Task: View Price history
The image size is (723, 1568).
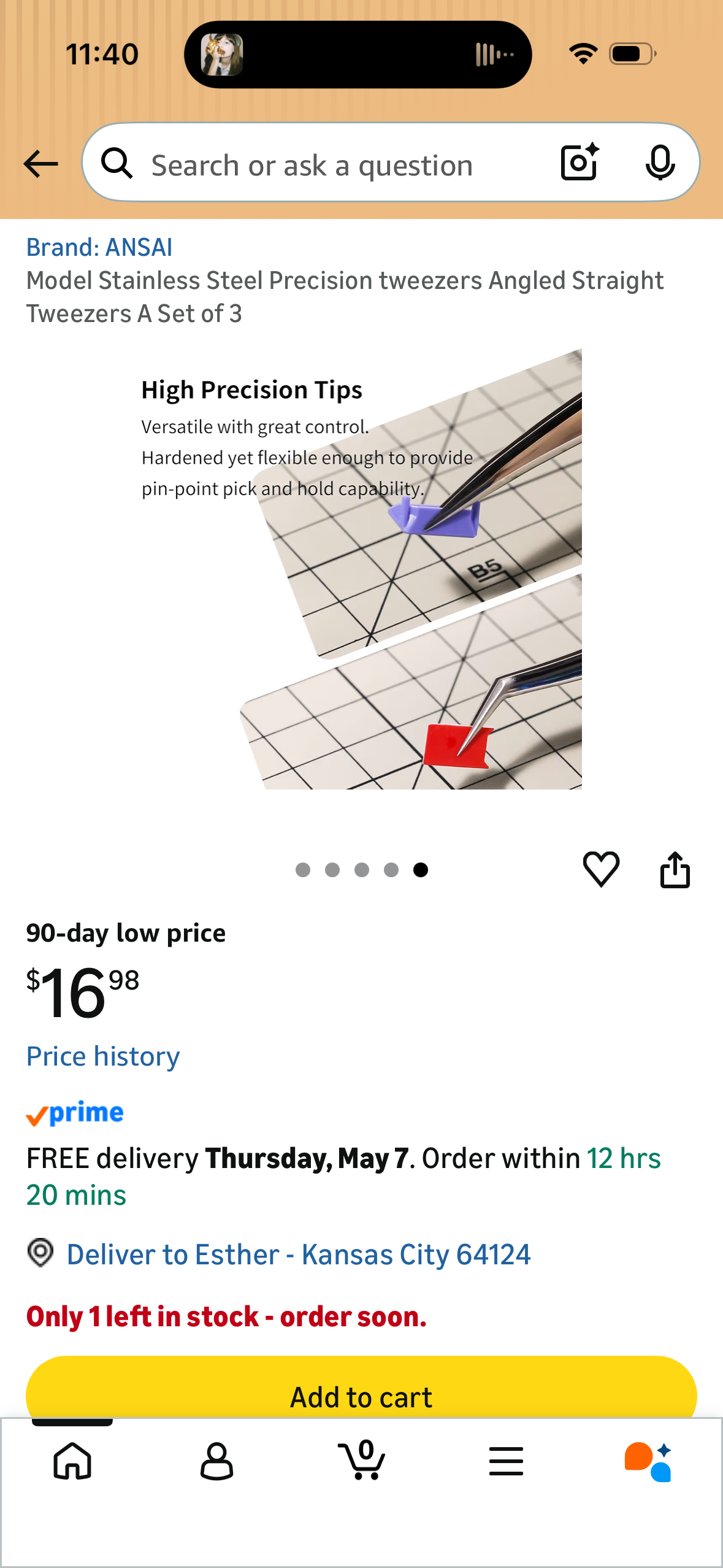Action: tap(103, 1056)
